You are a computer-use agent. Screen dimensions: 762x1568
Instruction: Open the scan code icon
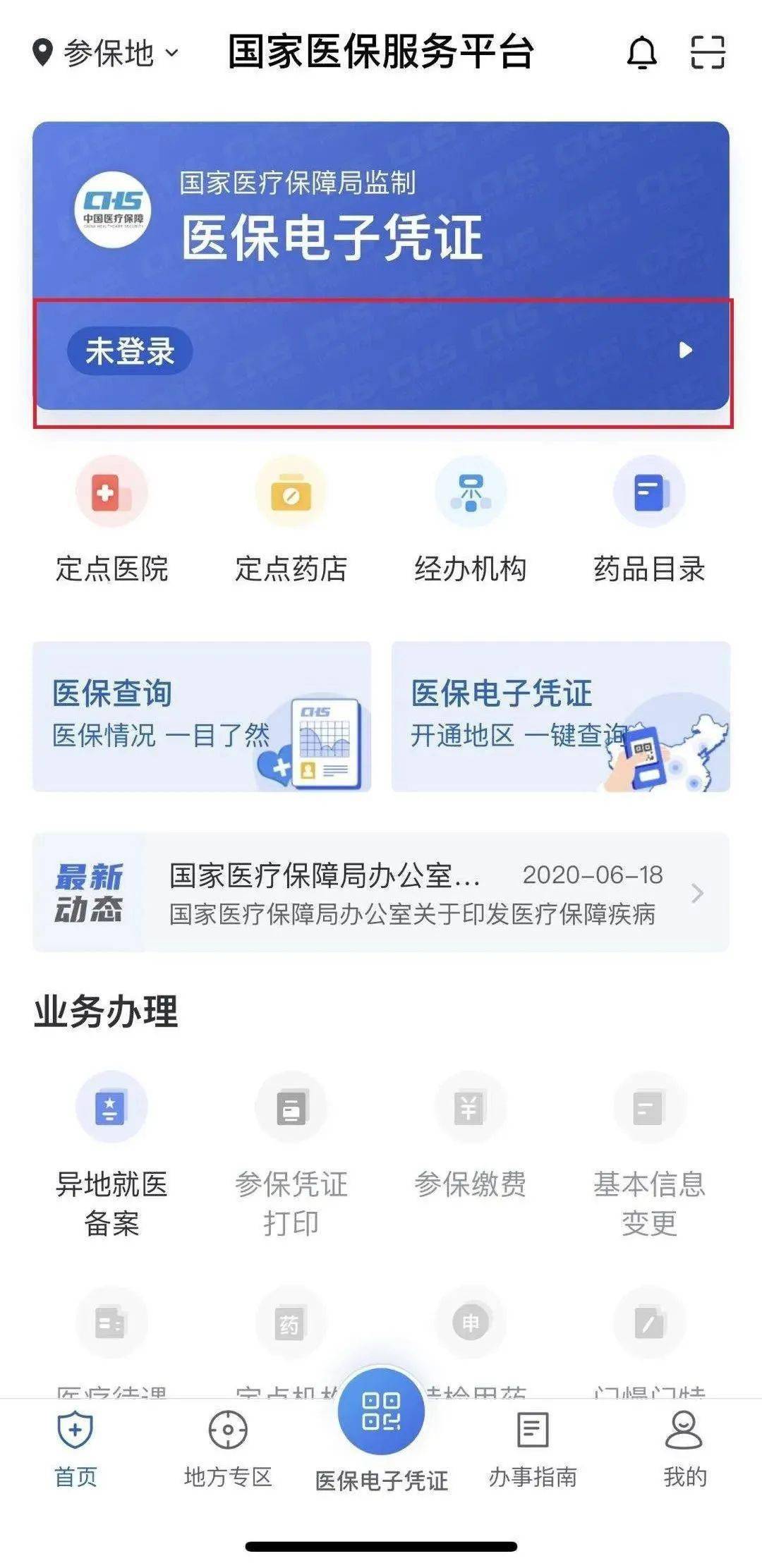click(x=708, y=53)
